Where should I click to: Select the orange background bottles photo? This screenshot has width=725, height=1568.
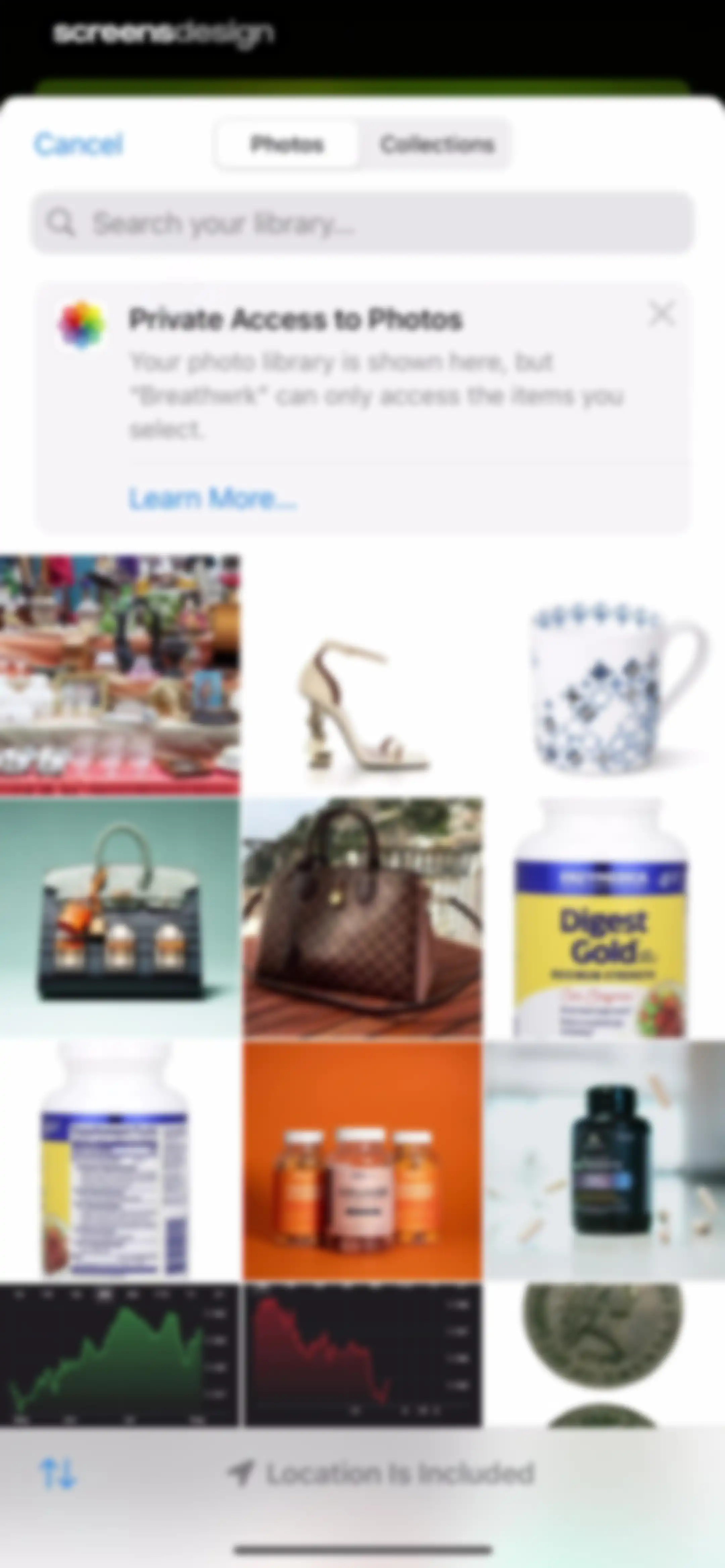point(363,1160)
